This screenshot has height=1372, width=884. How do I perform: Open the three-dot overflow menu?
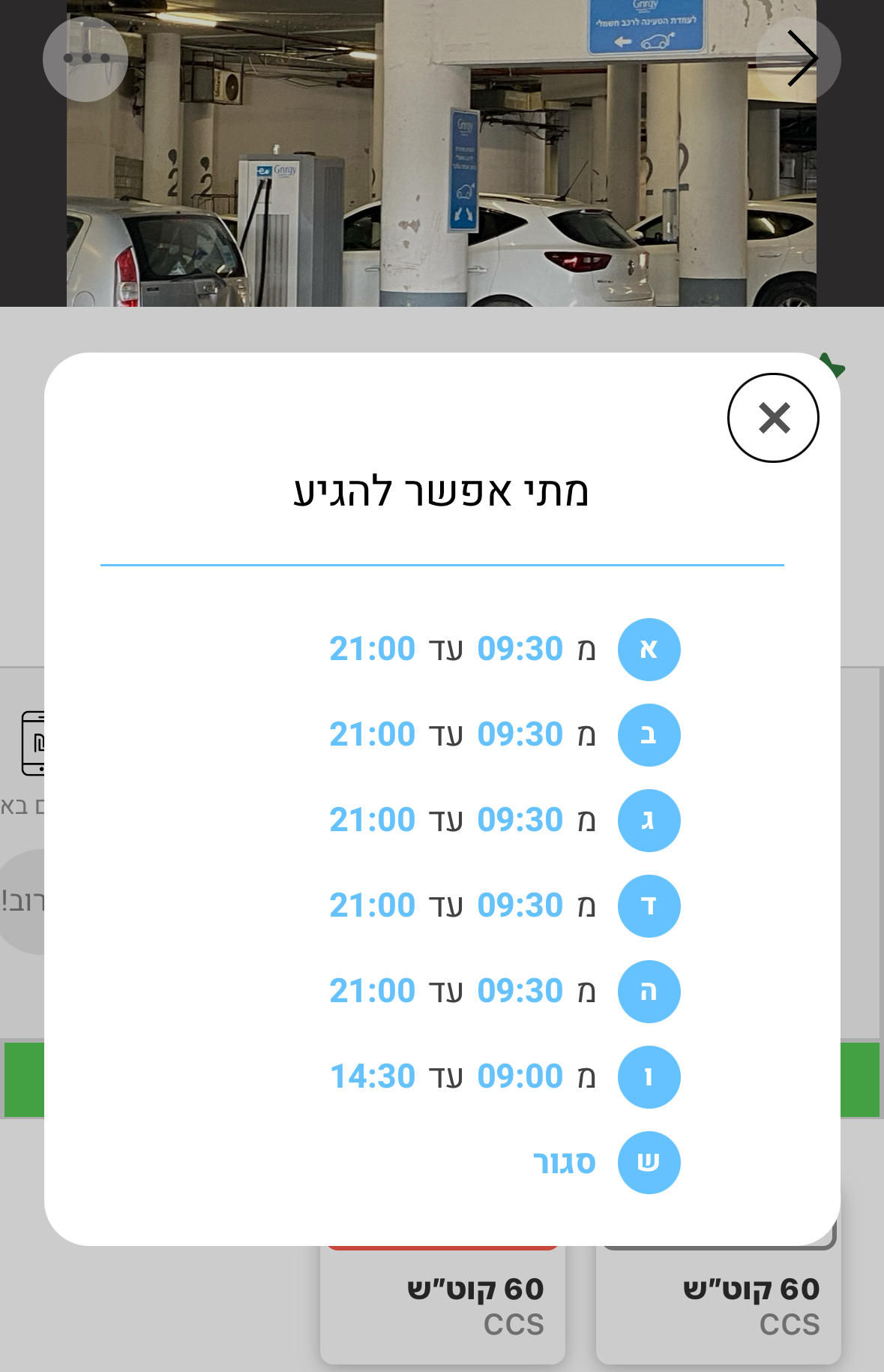[x=85, y=59]
